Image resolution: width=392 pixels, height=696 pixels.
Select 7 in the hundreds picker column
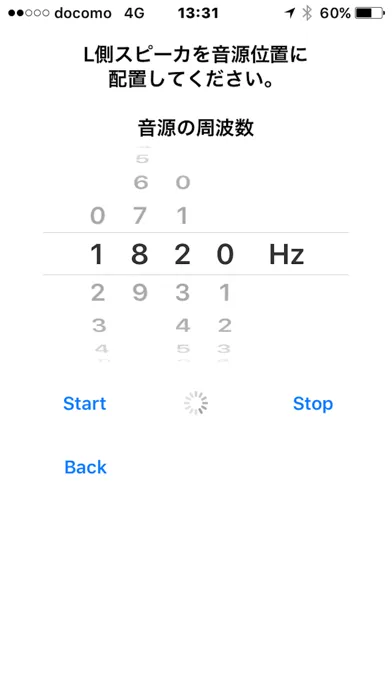(x=140, y=216)
